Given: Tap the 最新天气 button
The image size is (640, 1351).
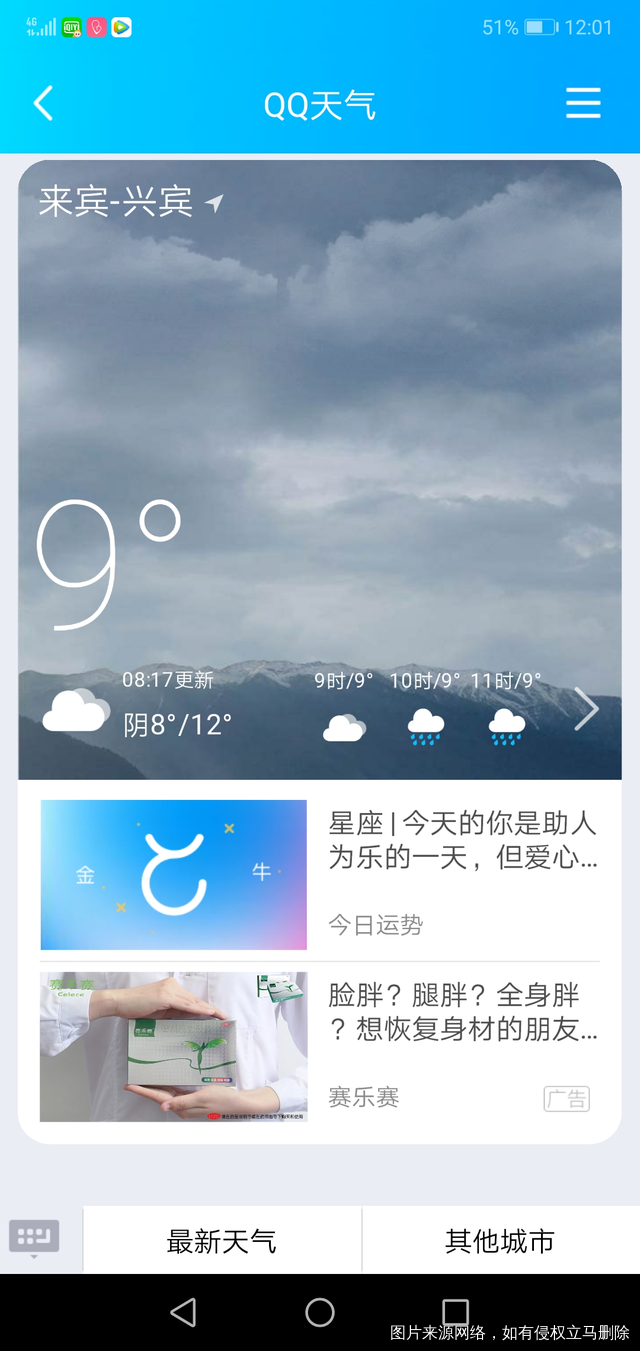Looking at the screenshot, I should 221,1241.
